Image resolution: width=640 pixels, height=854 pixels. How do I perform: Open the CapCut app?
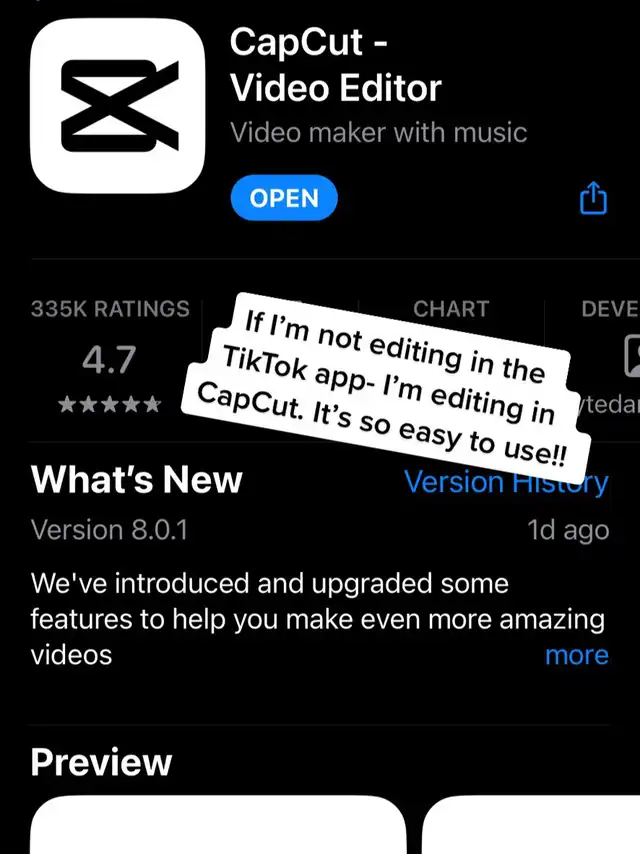(284, 198)
